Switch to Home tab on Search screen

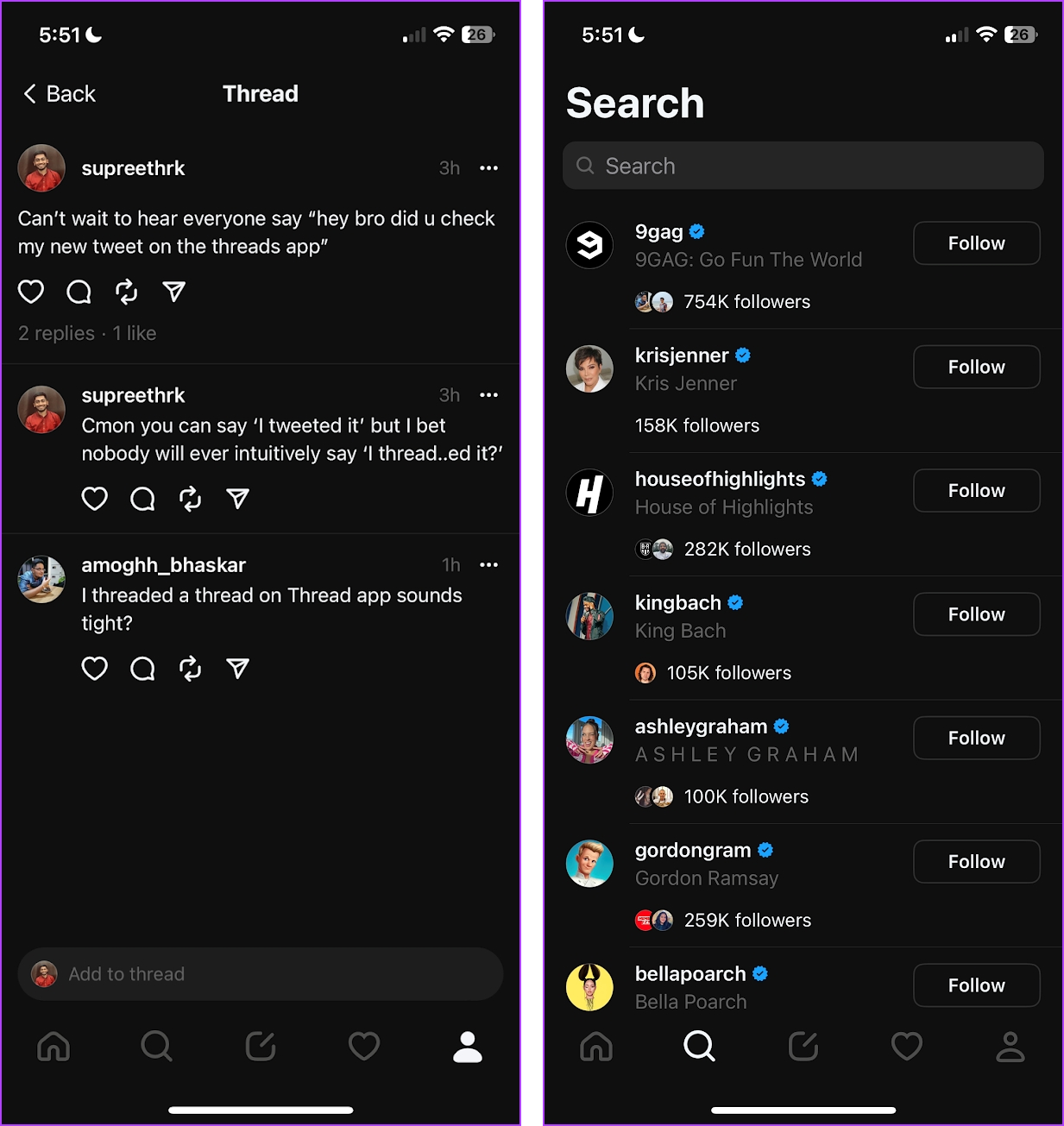coord(596,1047)
